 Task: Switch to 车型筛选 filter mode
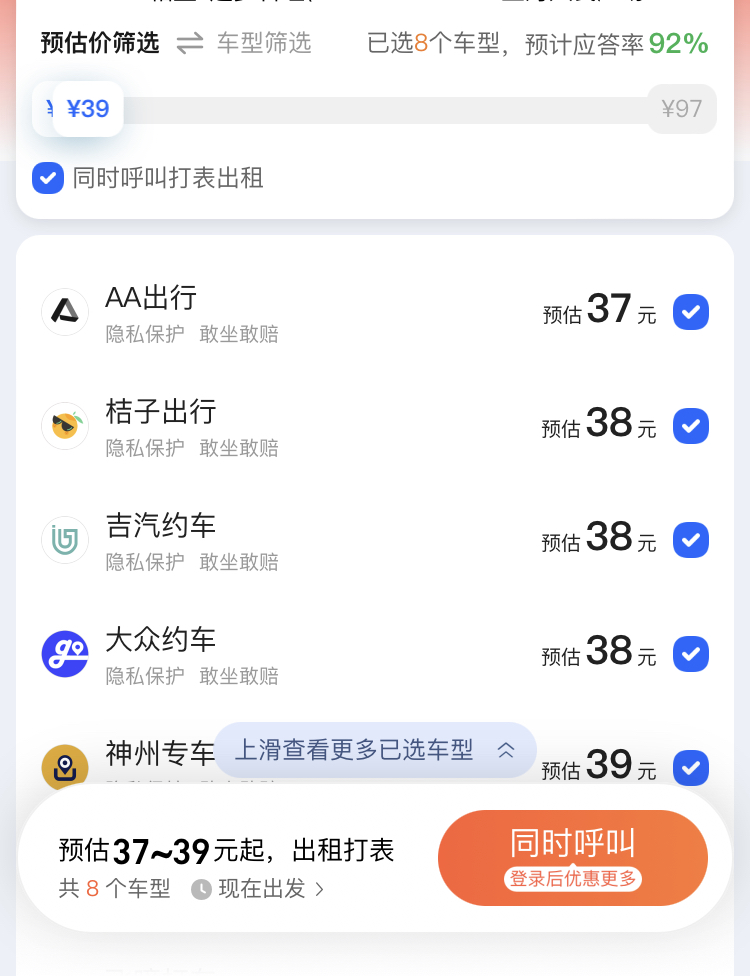coord(263,43)
